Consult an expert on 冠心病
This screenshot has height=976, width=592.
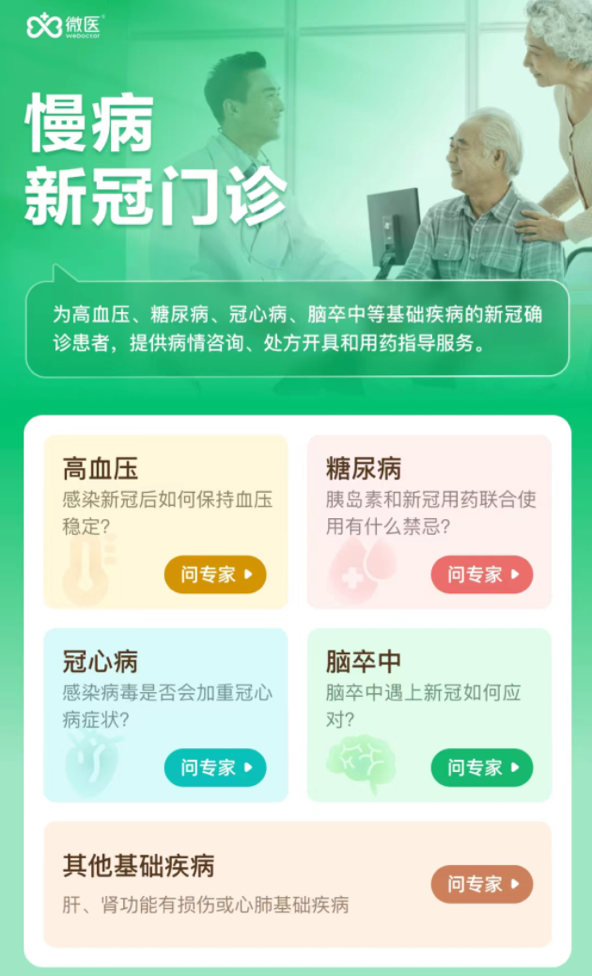[x=215, y=767]
